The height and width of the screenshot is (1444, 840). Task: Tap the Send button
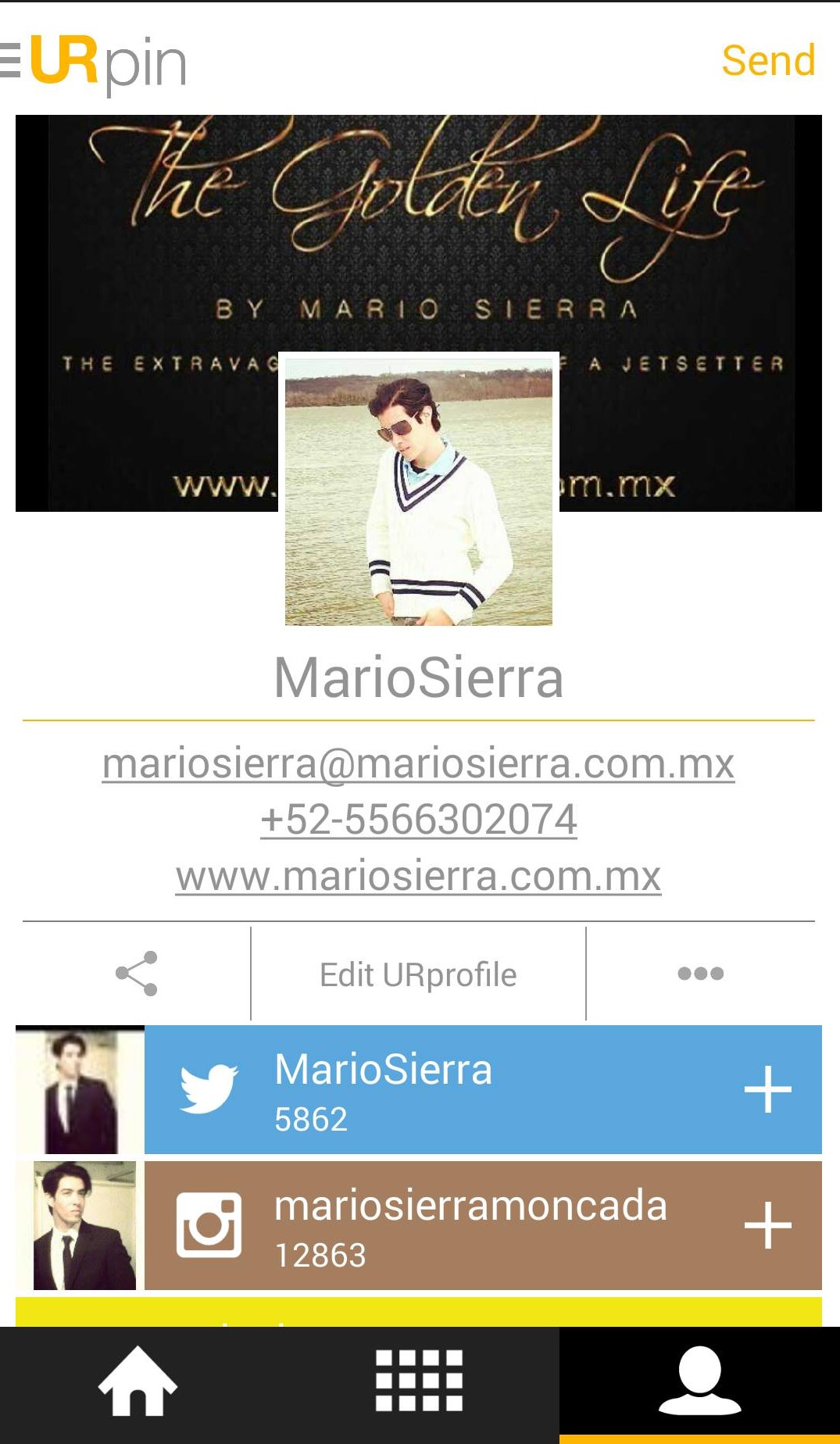[767, 61]
